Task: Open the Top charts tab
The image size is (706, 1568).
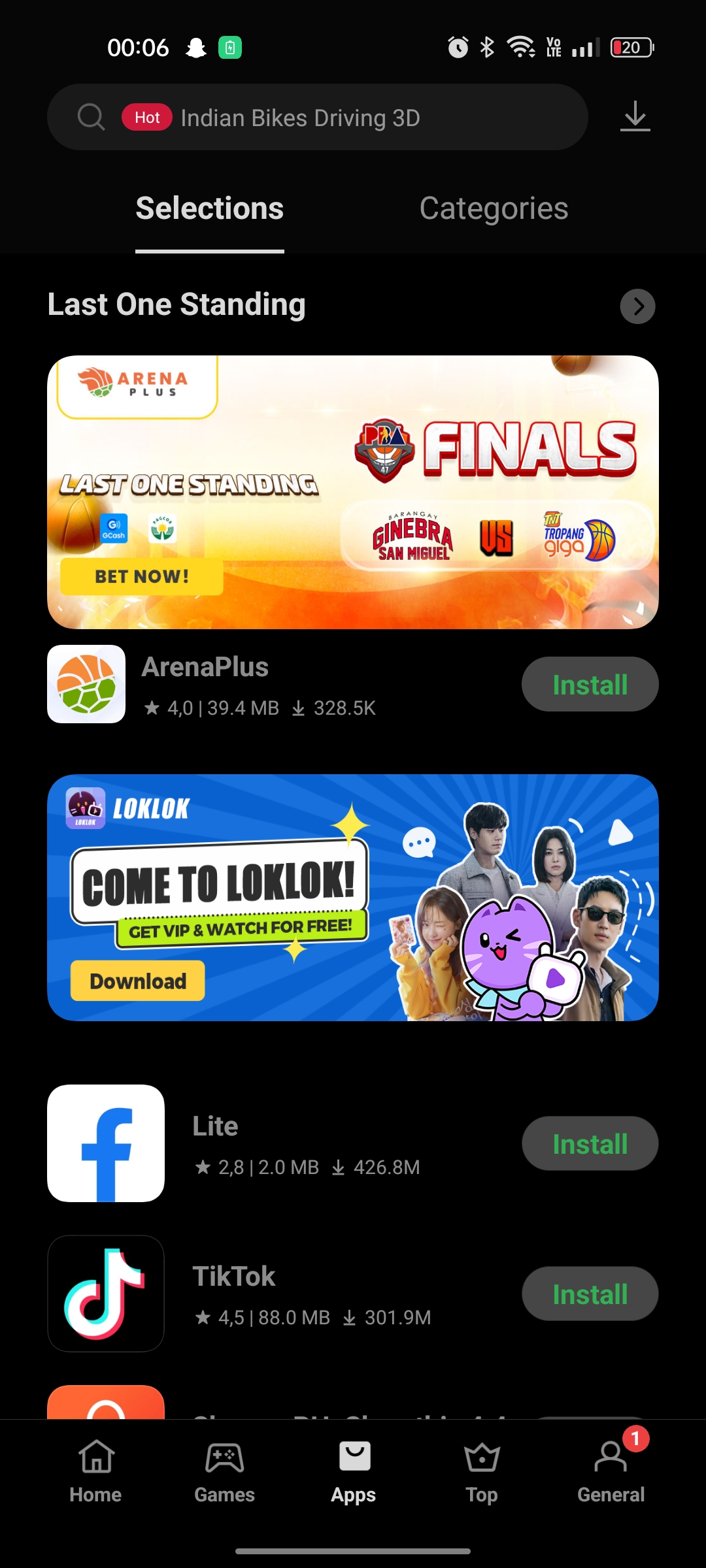Action: coord(482,1473)
